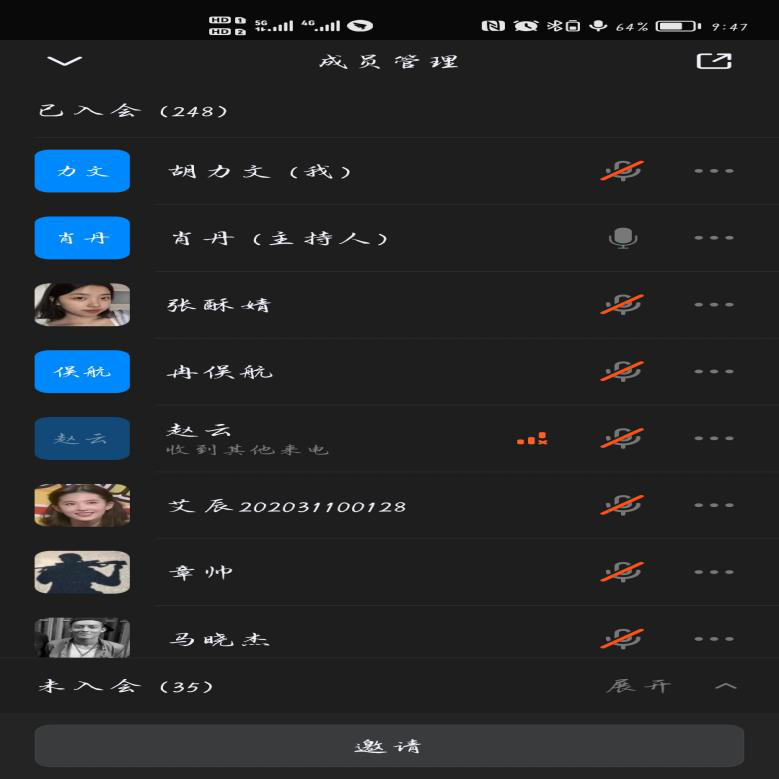Collapse the member management panel
Image resolution: width=779 pixels, height=779 pixels.
click(x=64, y=61)
